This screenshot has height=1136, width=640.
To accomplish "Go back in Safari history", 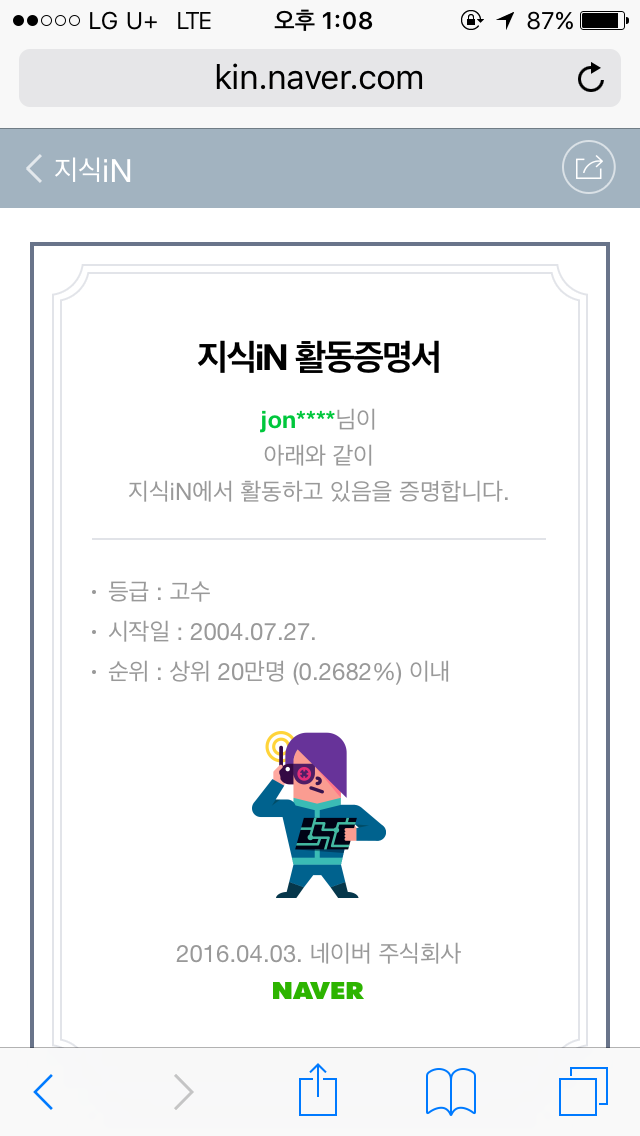I will tap(43, 1091).
